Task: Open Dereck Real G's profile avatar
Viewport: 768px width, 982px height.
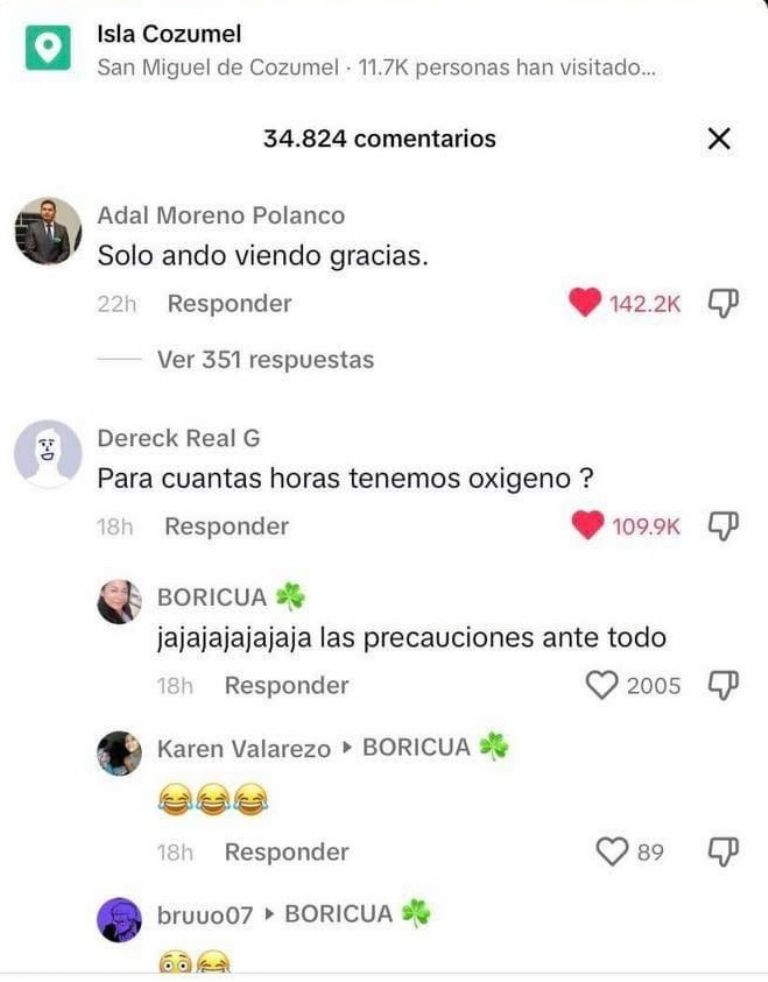Action: (x=47, y=453)
